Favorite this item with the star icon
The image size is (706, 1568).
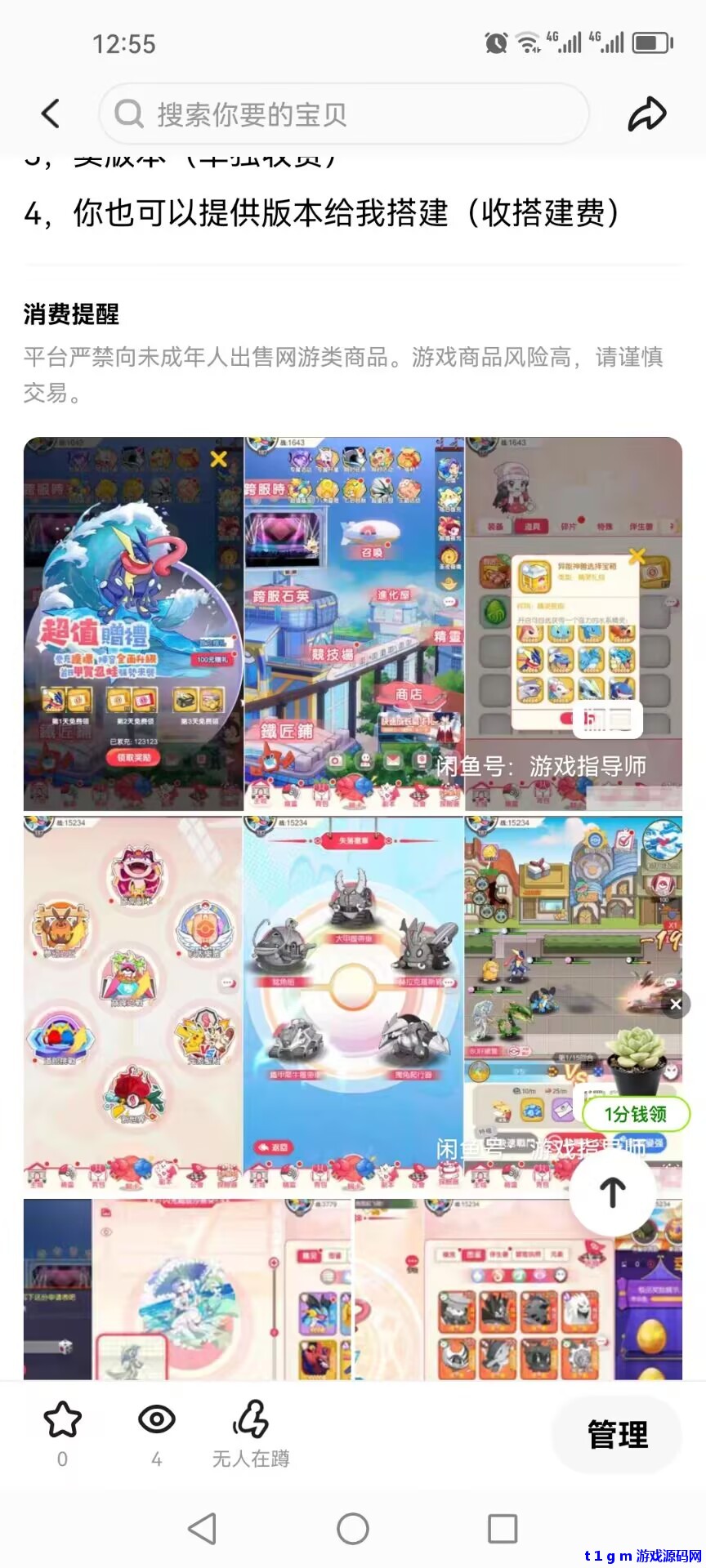coord(63,1419)
